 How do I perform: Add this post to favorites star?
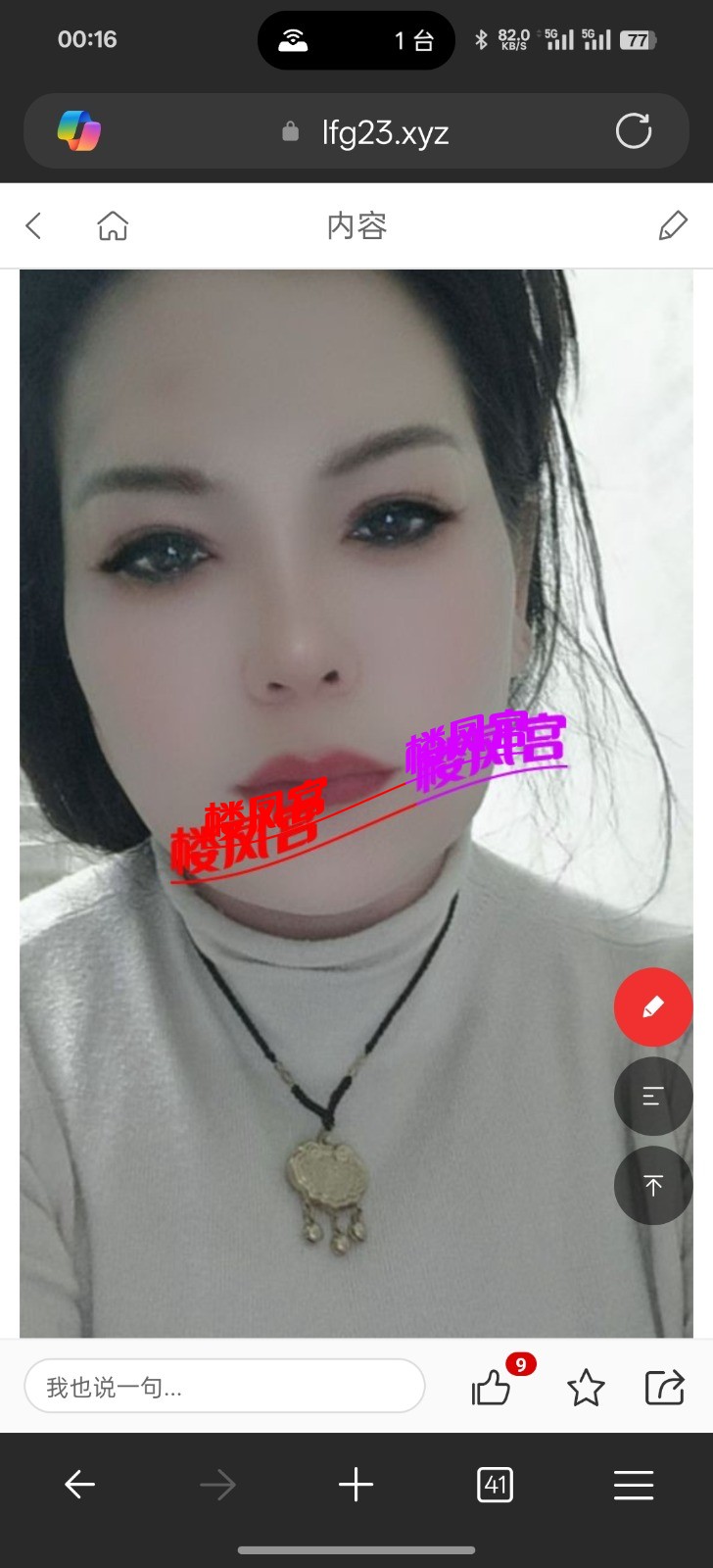[586, 1387]
